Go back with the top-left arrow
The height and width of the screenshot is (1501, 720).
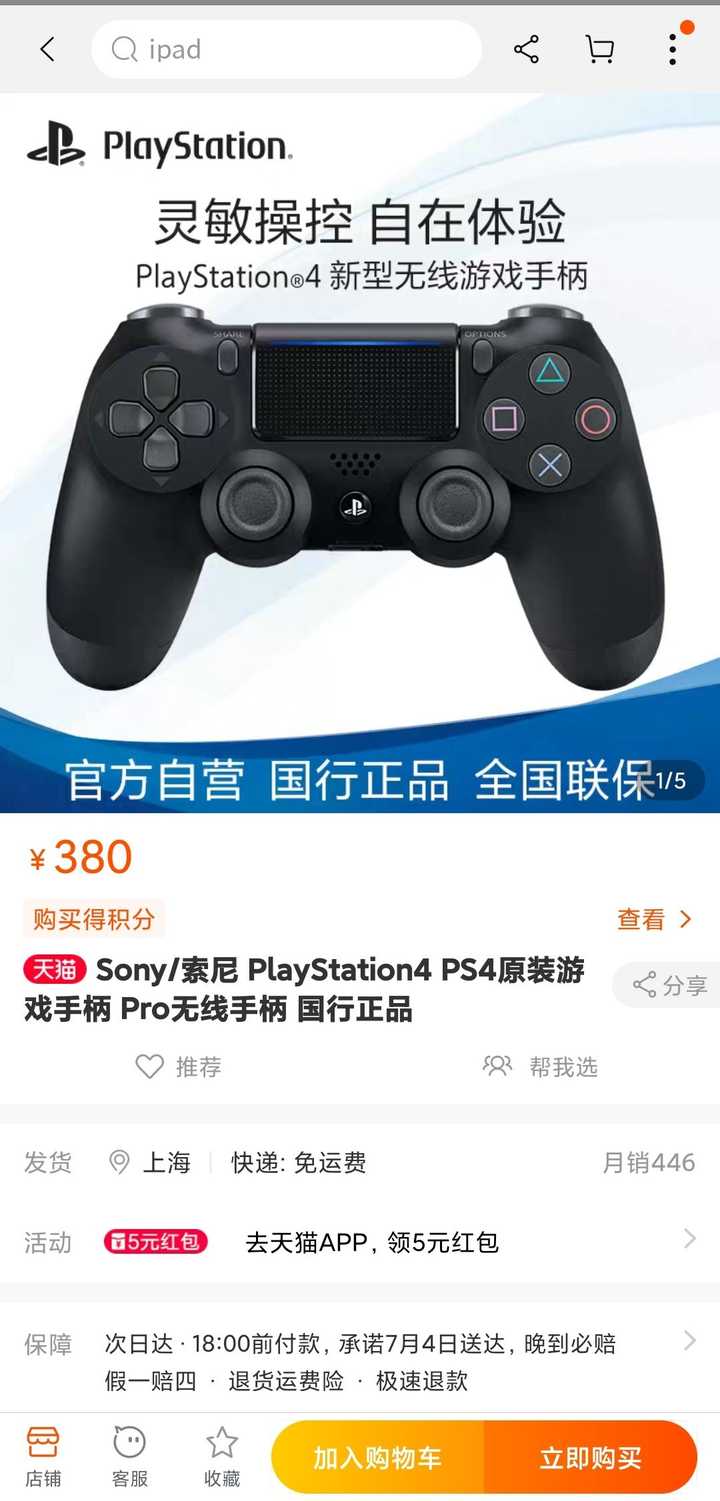click(47, 49)
